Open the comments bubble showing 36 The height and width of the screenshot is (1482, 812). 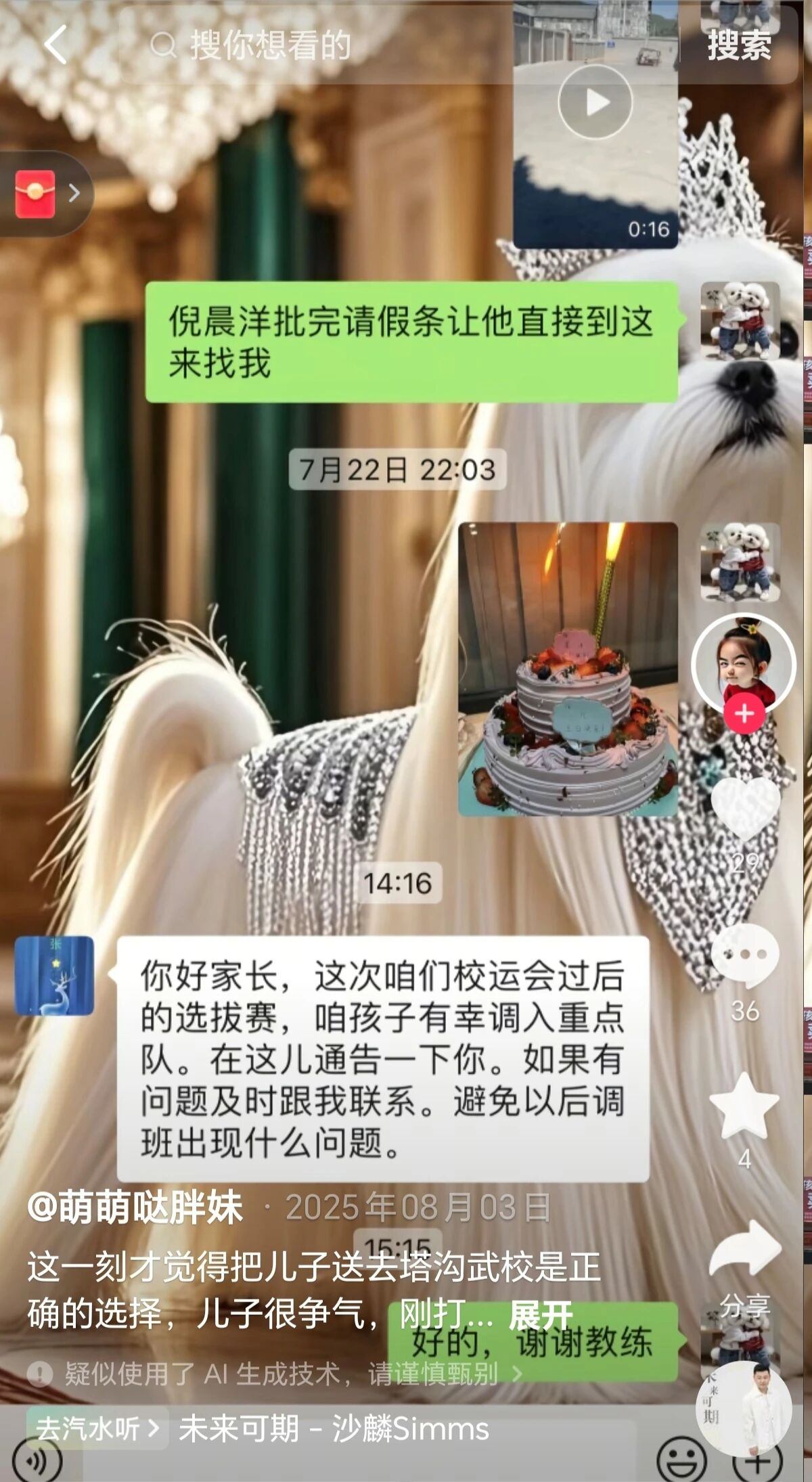click(x=744, y=956)
